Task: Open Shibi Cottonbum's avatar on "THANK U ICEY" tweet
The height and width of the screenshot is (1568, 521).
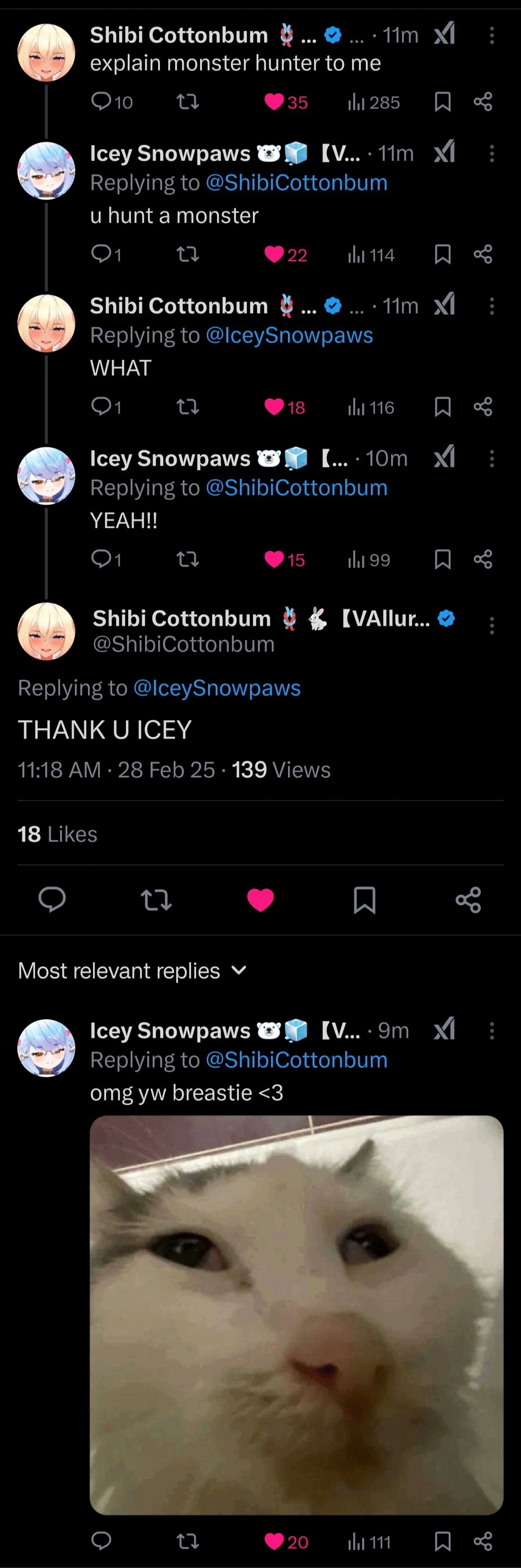Action: [x=47, y=631]
